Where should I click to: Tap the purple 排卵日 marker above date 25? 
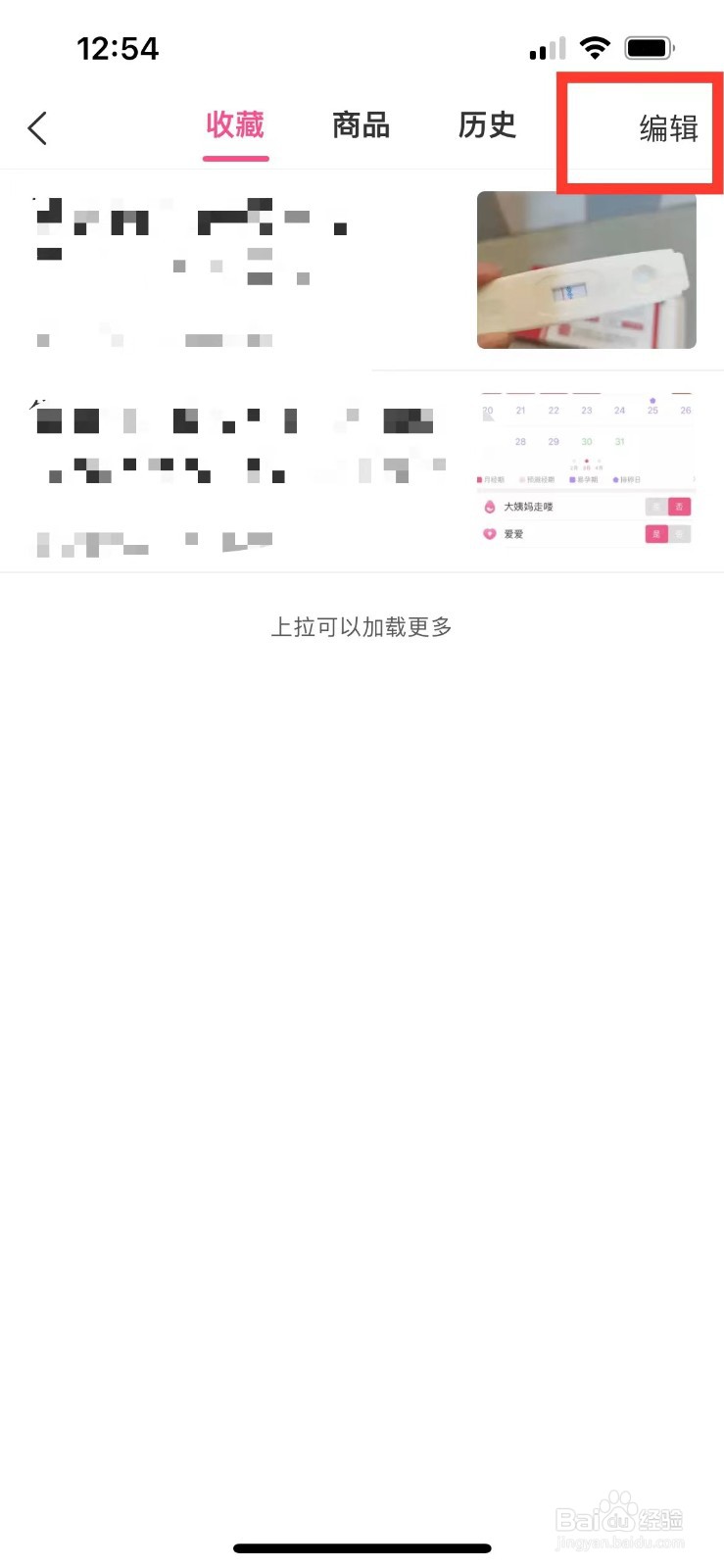(652, 400)
